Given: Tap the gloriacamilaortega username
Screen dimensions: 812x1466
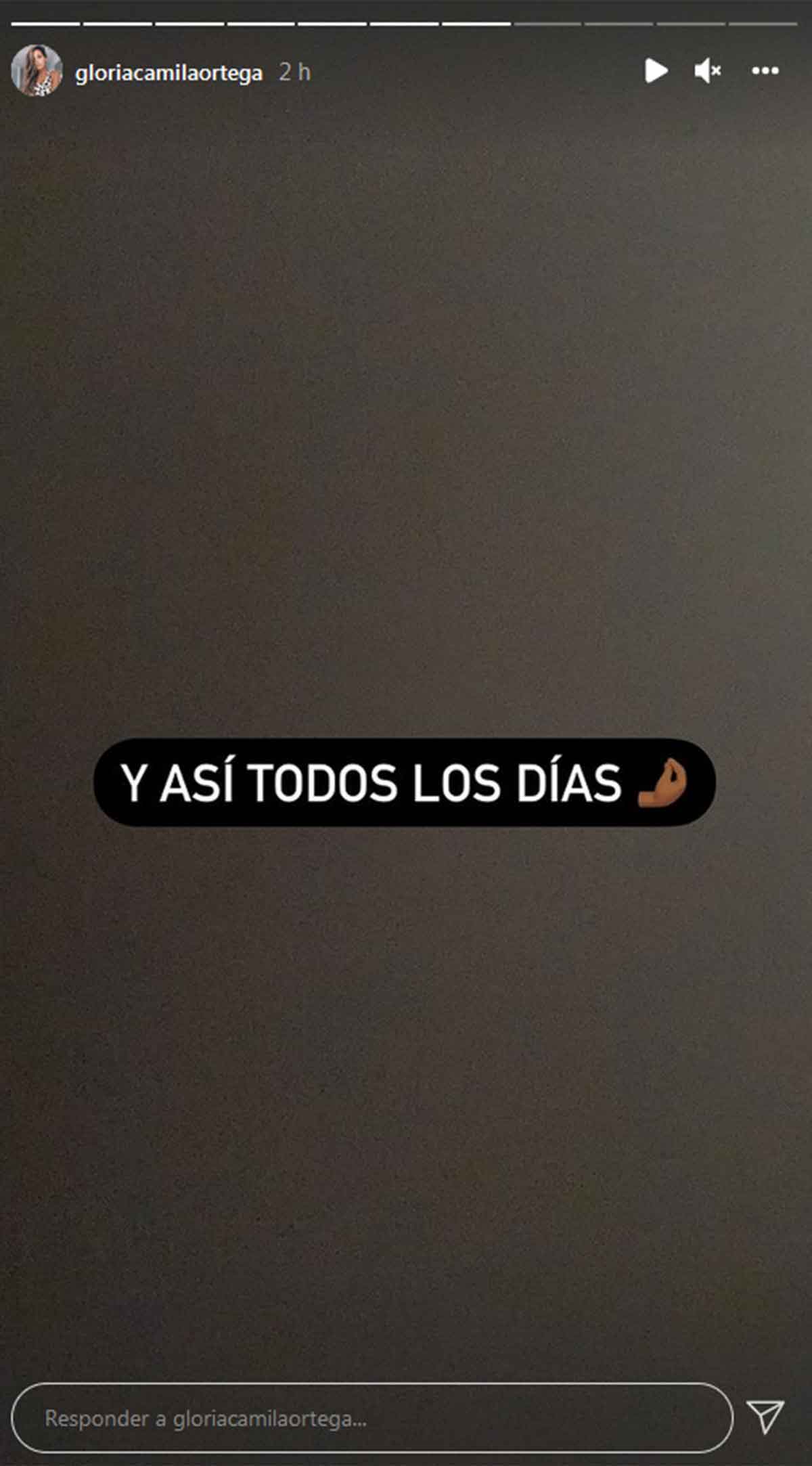Looking at the screenshot, I should (168, 72).
